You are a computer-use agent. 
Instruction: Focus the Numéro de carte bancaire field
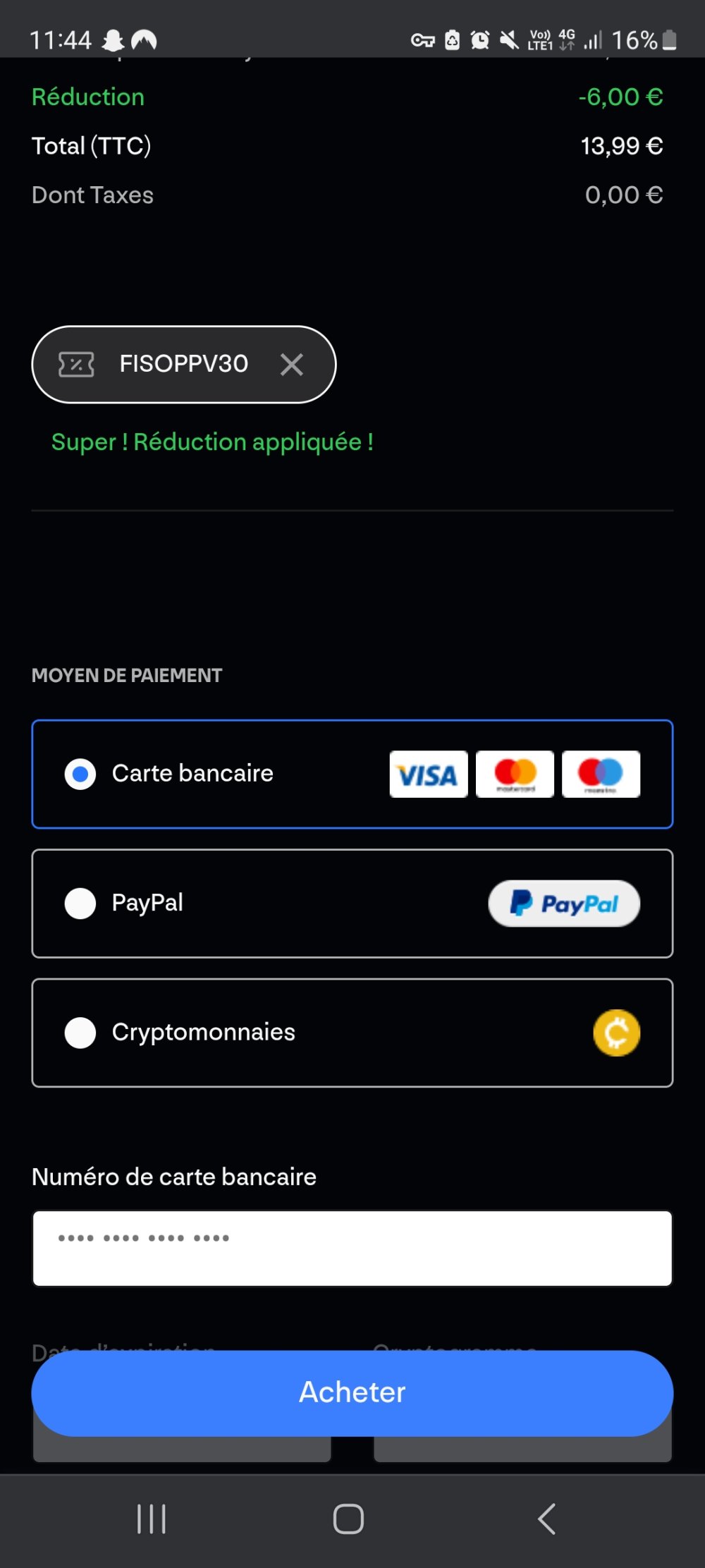point(352,1248)
